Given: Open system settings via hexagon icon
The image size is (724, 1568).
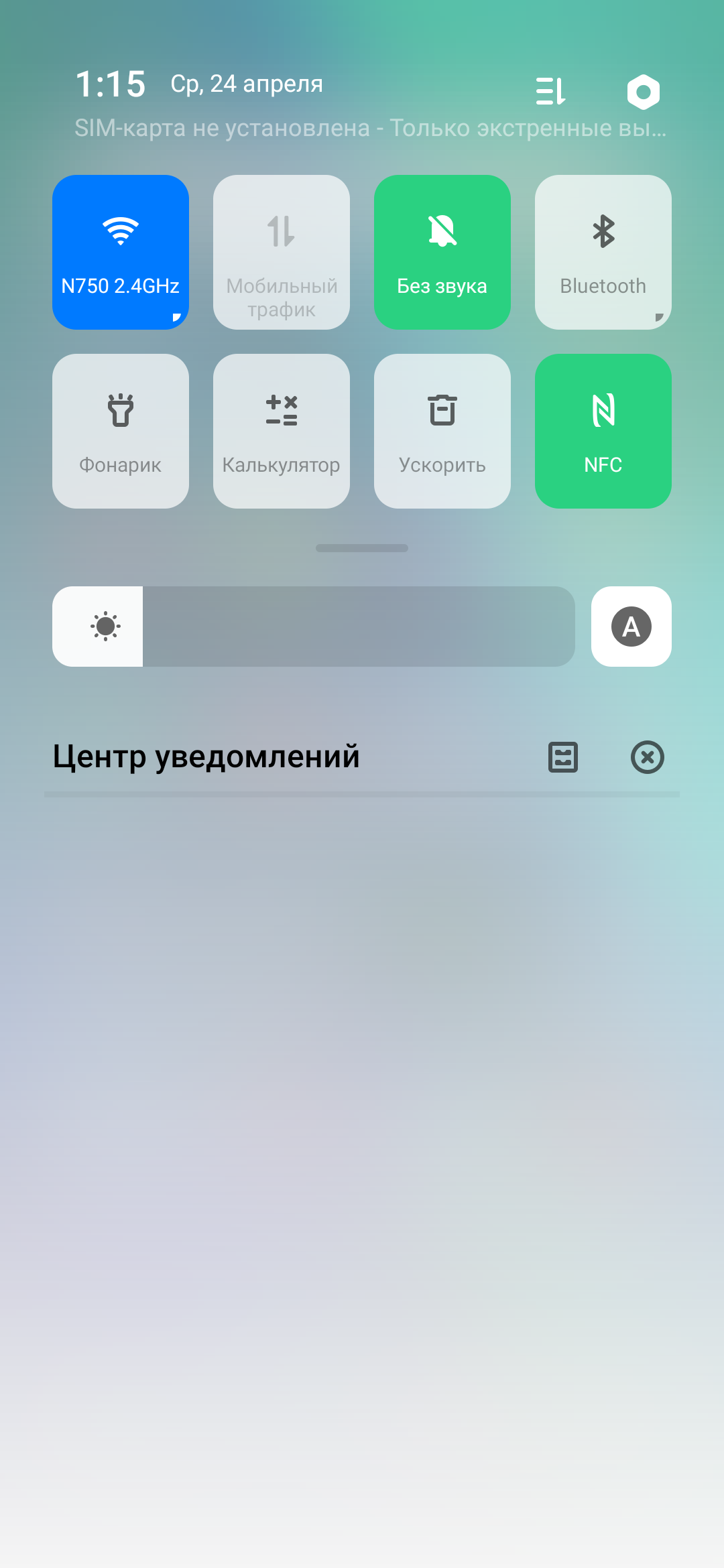Looking at the screenshot, I should [x=643, y=91].
